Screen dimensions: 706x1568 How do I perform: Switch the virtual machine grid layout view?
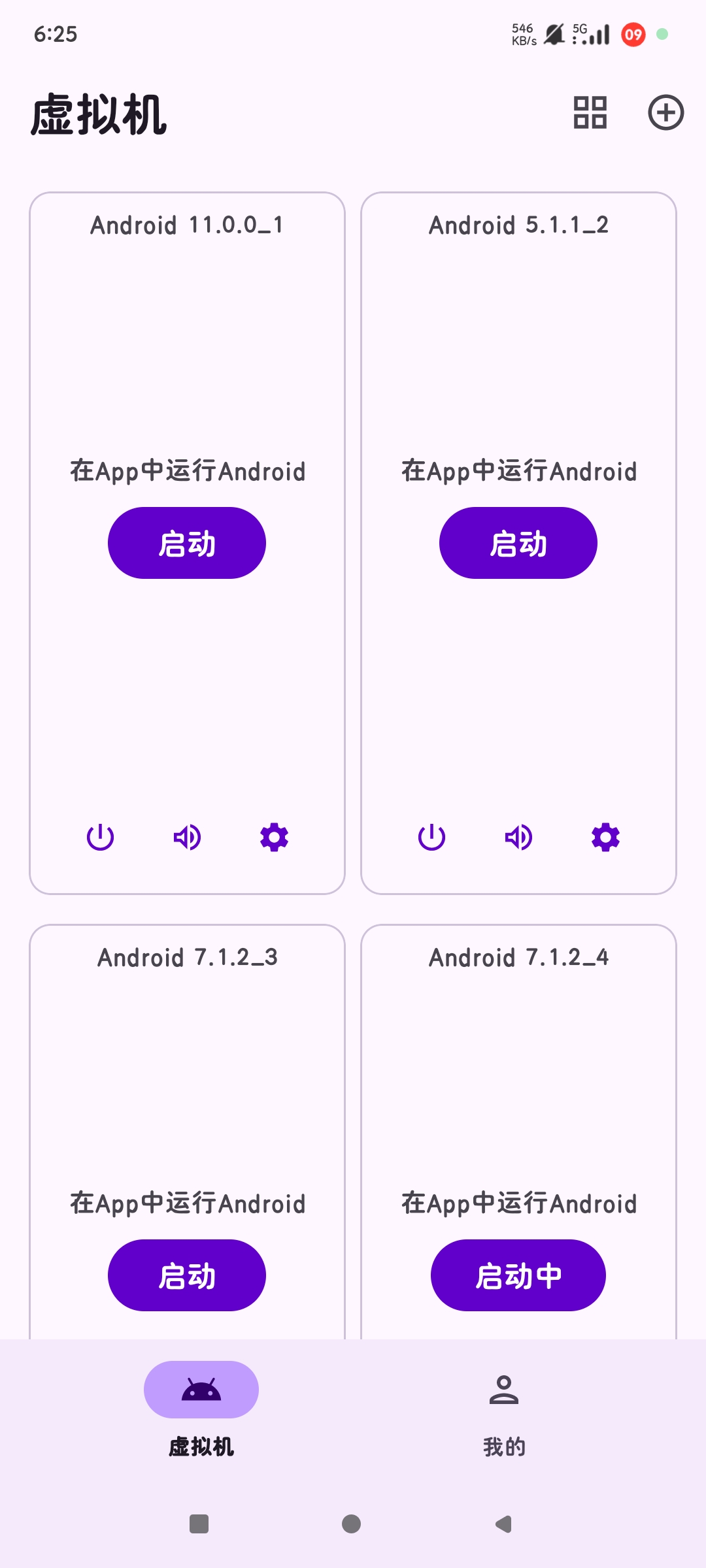(x=590, y=112)
